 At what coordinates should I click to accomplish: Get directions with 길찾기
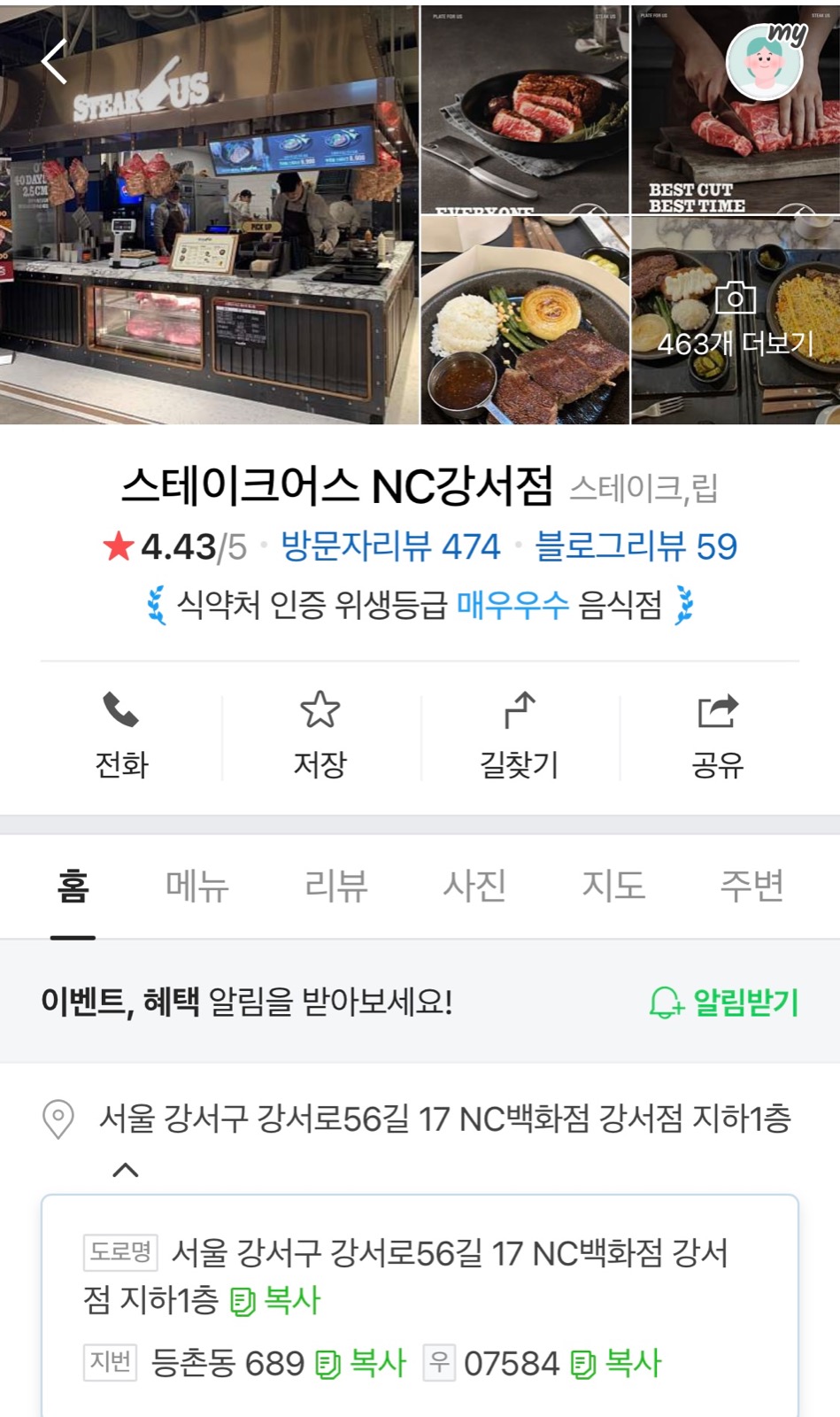(x=519, y=735)
